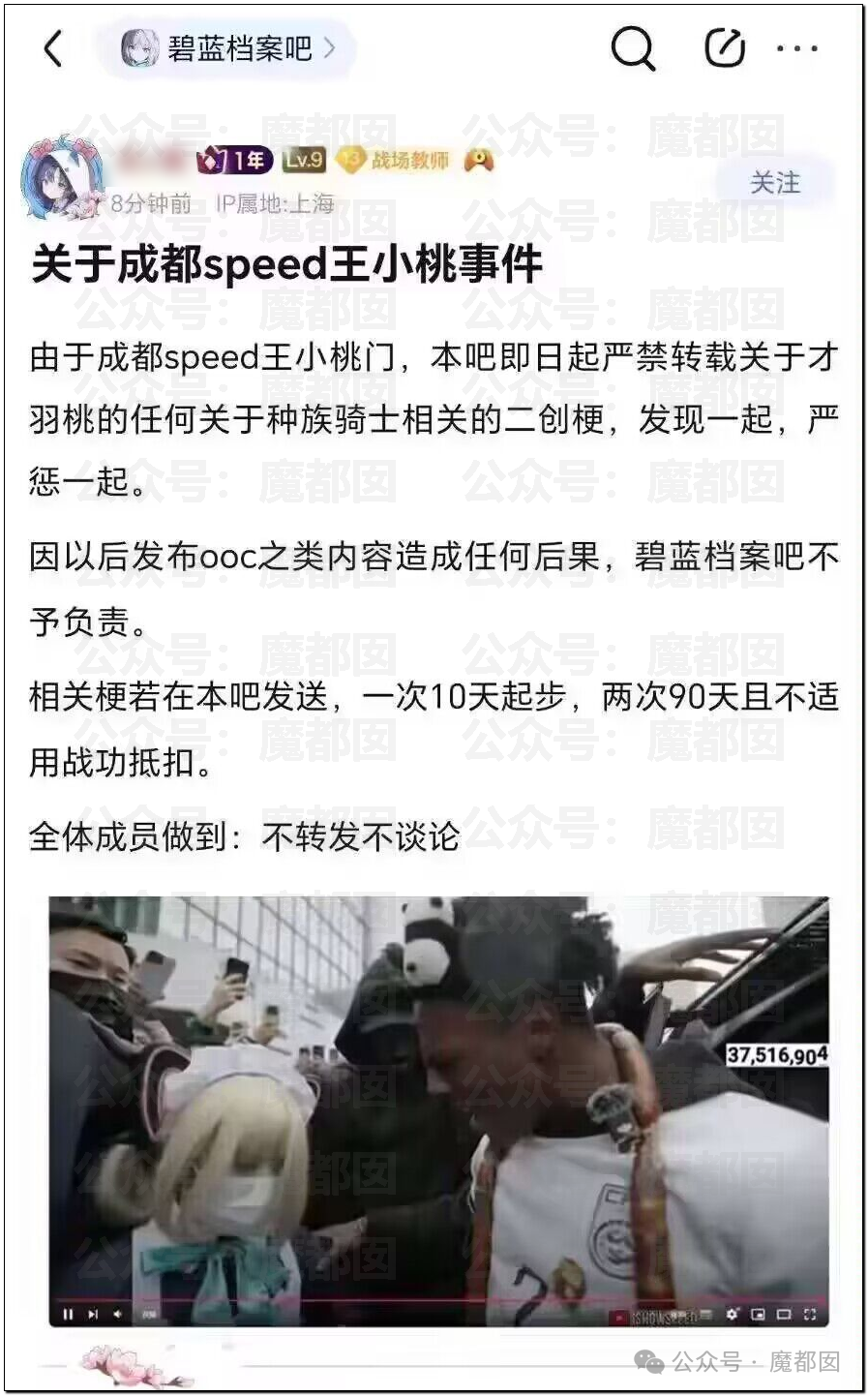View the attached image in the post
Screen dimensions: 868x1396
(x=439, y=1110)
